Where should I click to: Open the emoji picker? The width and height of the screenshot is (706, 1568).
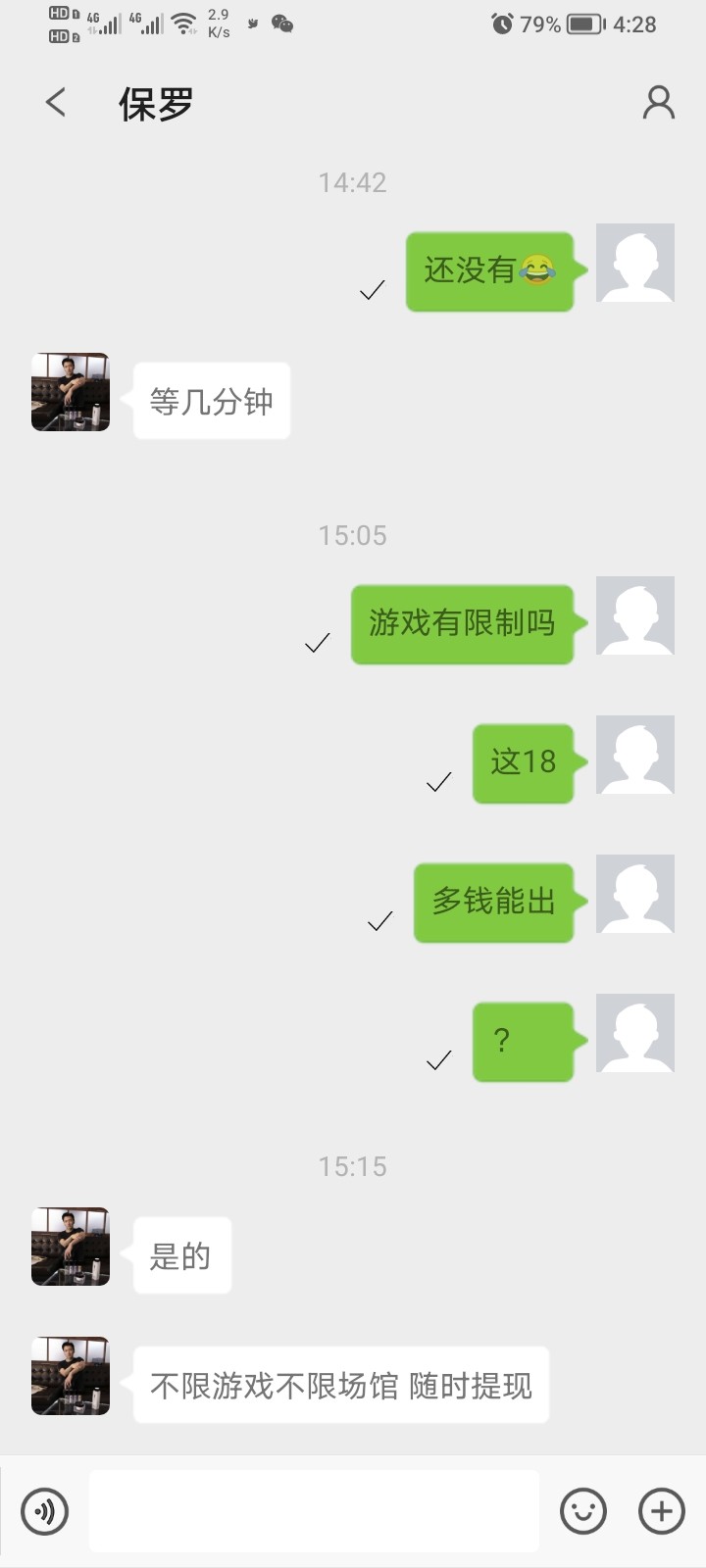(583, 1510)
